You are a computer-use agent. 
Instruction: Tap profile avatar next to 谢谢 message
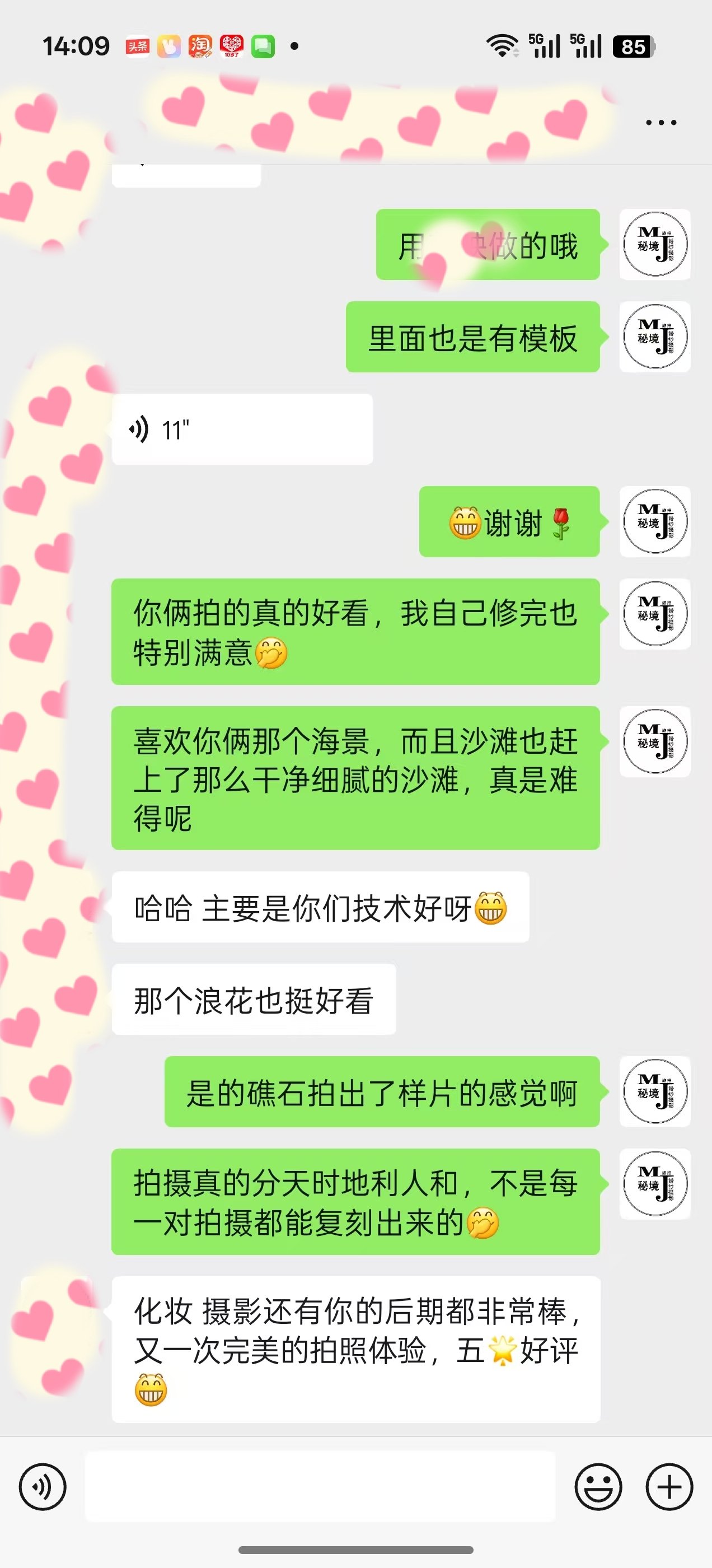tap(655, 522)
